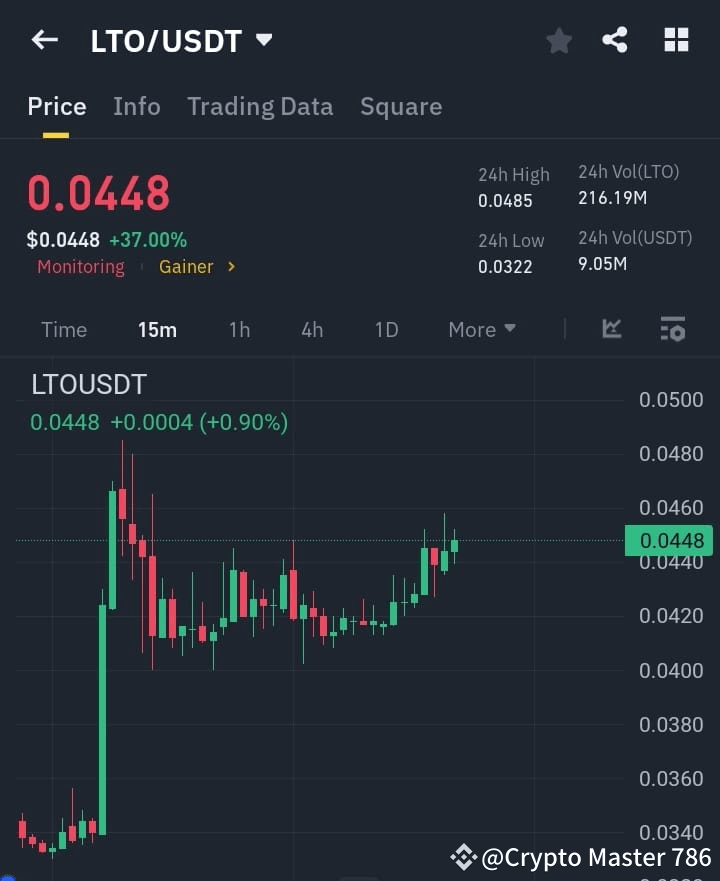Enable the 4h candle interval
The width and height of the screenshot is (720, 881).
point(311,329)
